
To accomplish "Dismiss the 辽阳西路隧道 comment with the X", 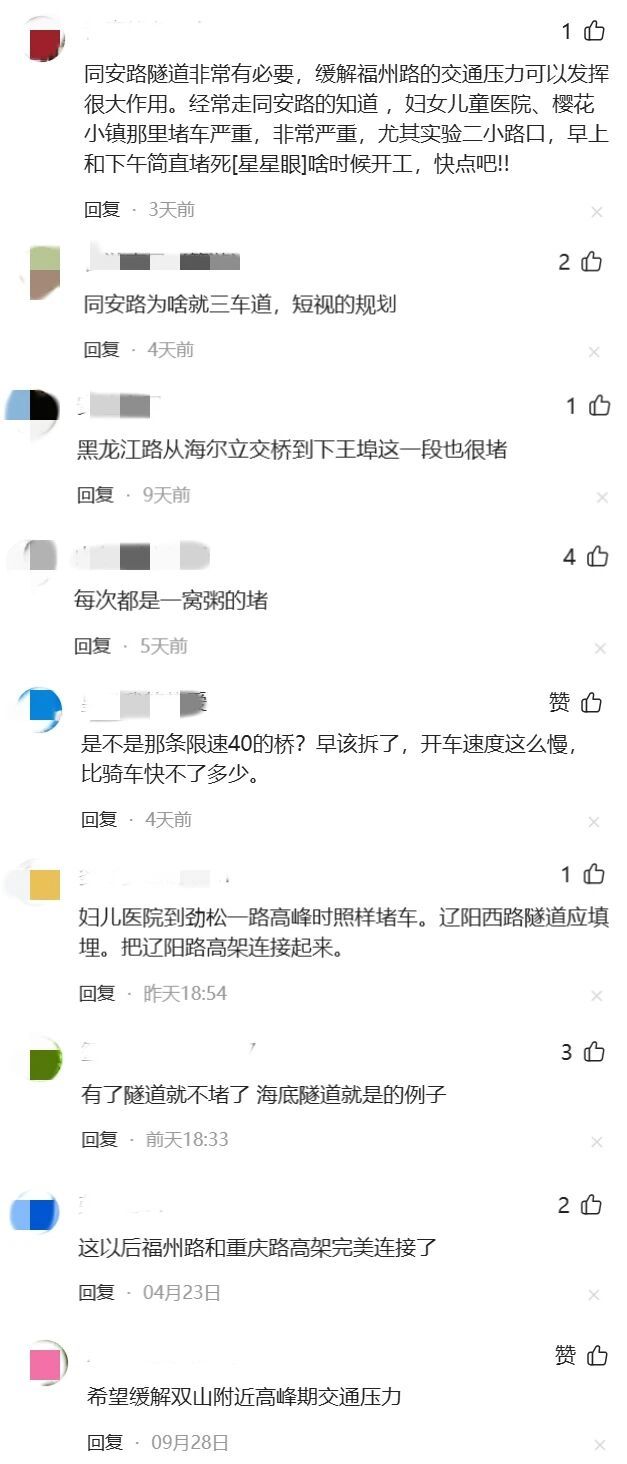I will tap(597, 995).
